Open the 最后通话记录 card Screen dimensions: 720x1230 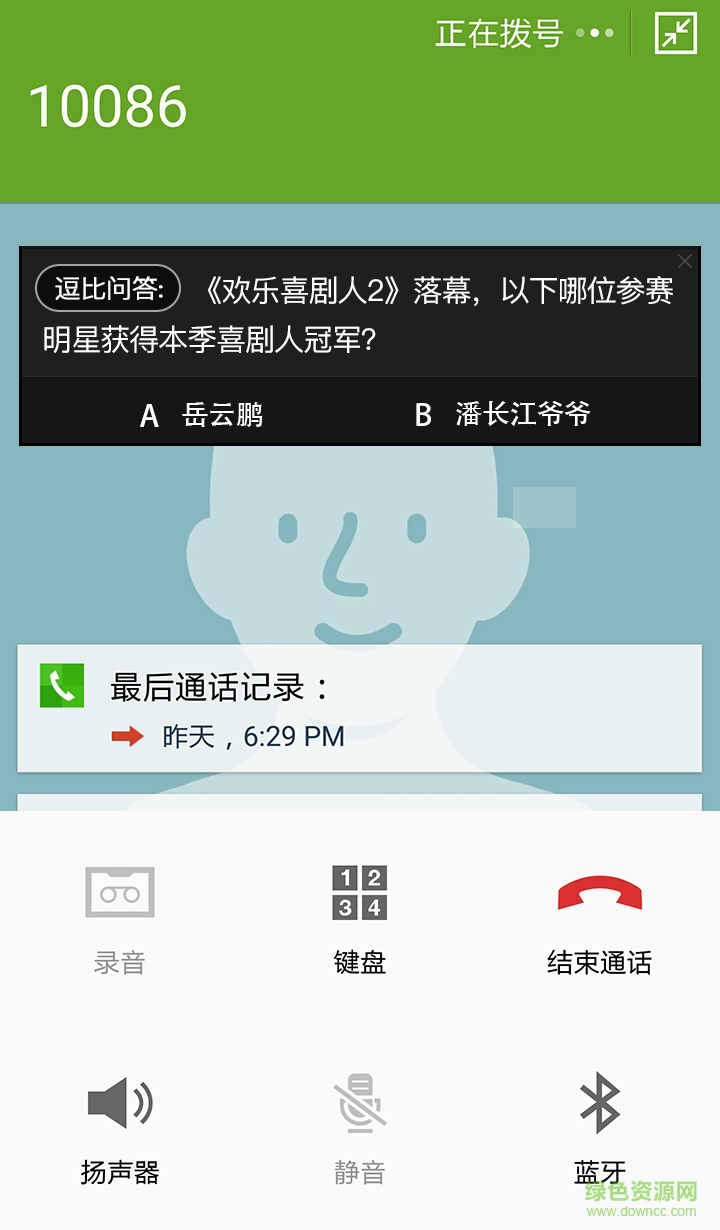point(359,709)
